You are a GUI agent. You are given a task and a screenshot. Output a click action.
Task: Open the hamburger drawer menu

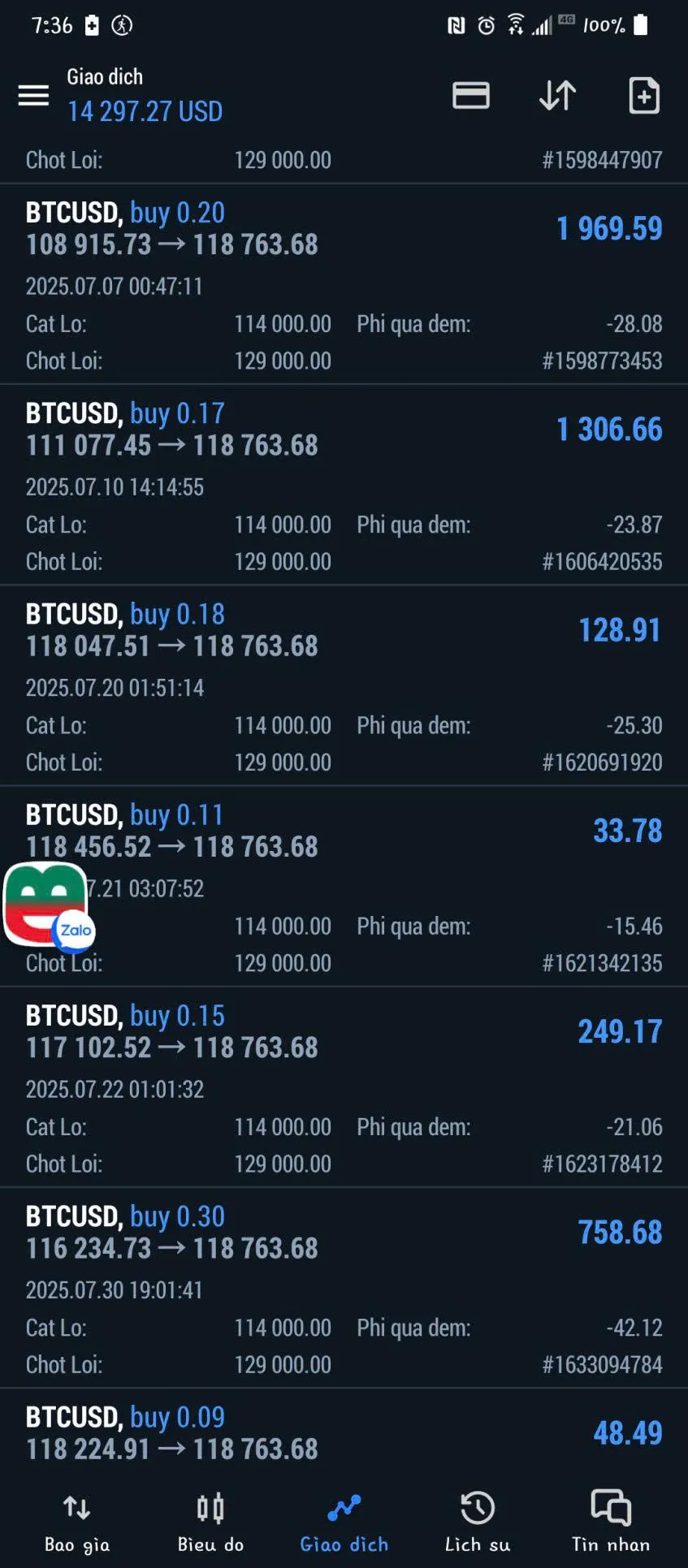click(33, 96)
